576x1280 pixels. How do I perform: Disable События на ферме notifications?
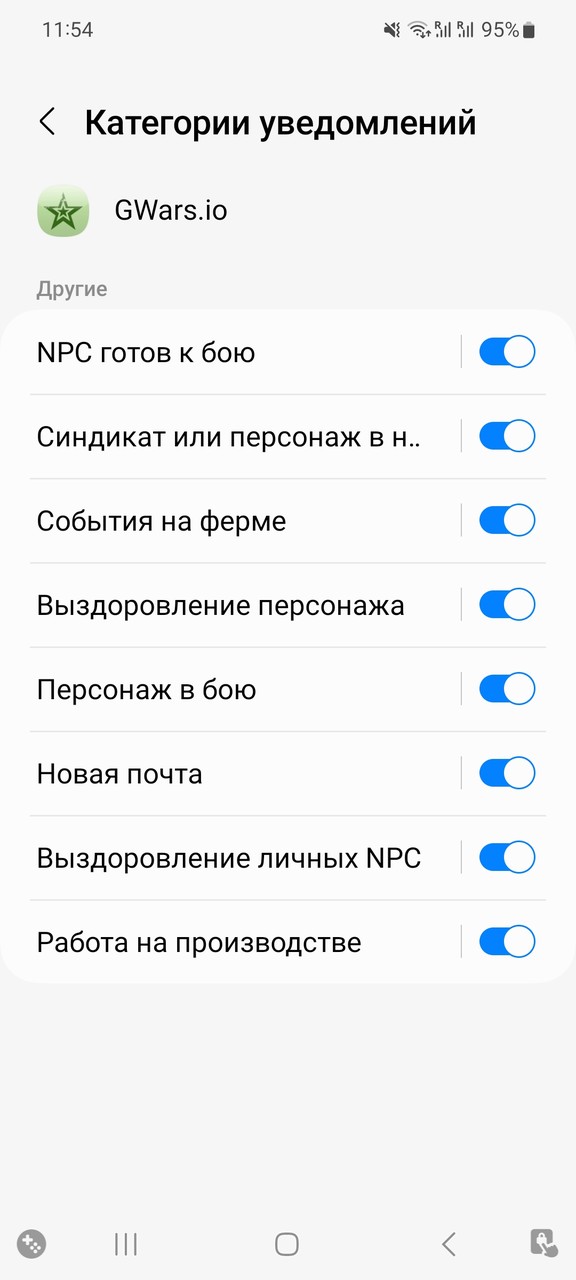coord(507,521)
